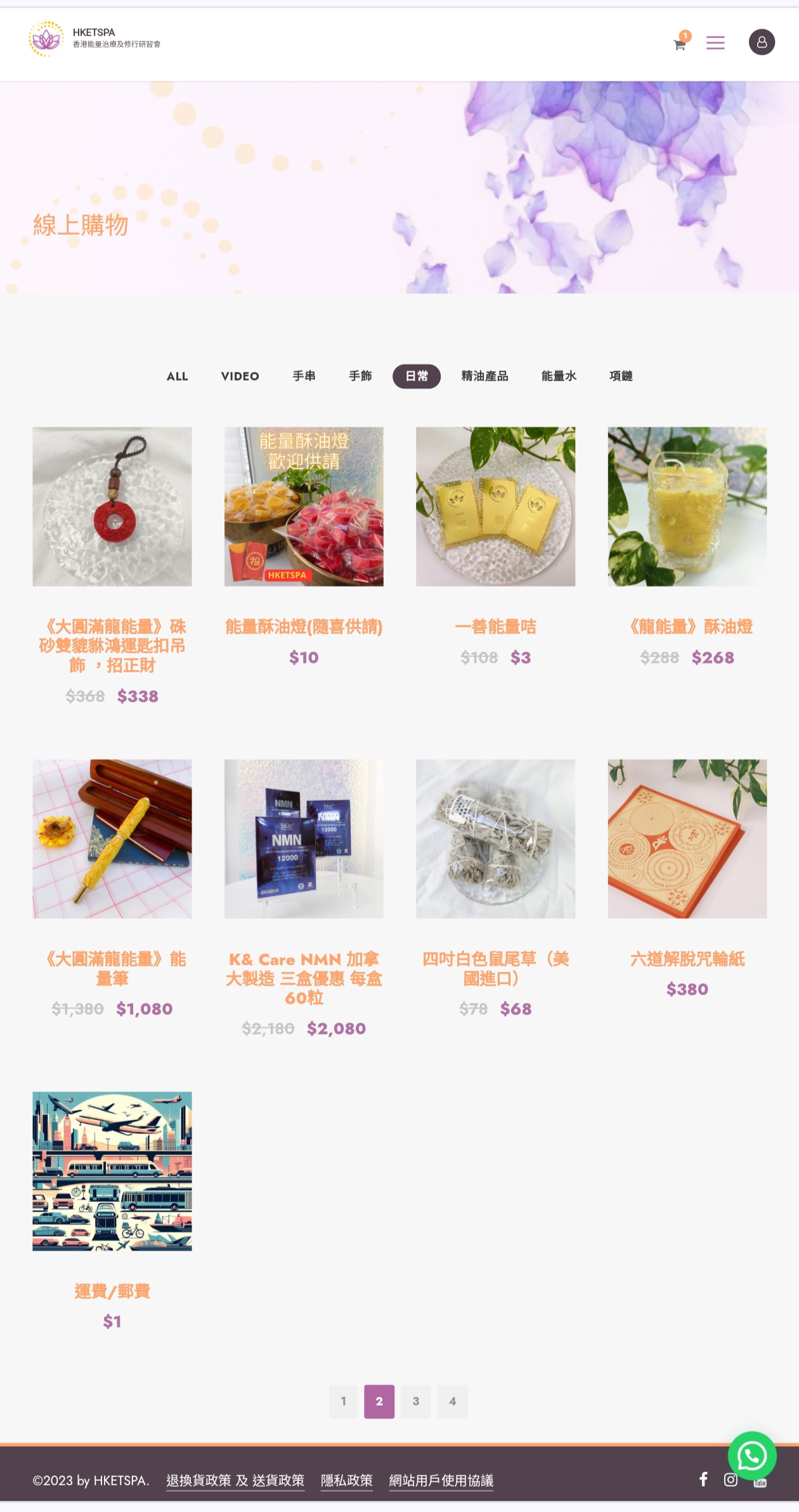
Task: Open the 一善能量咭 product card
Action: [x=495, y=627]
